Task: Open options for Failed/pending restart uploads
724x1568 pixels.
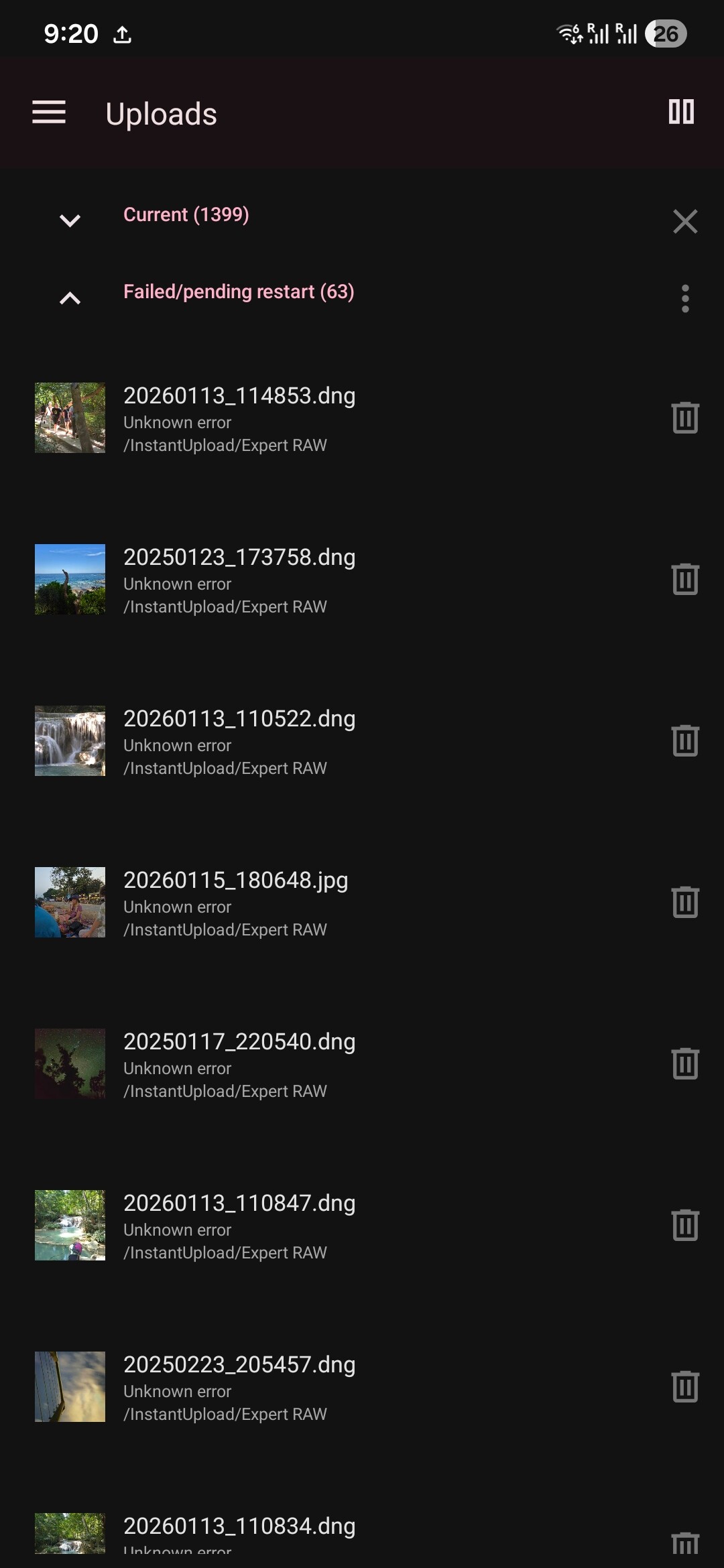Action: click(x=685, y=299)
